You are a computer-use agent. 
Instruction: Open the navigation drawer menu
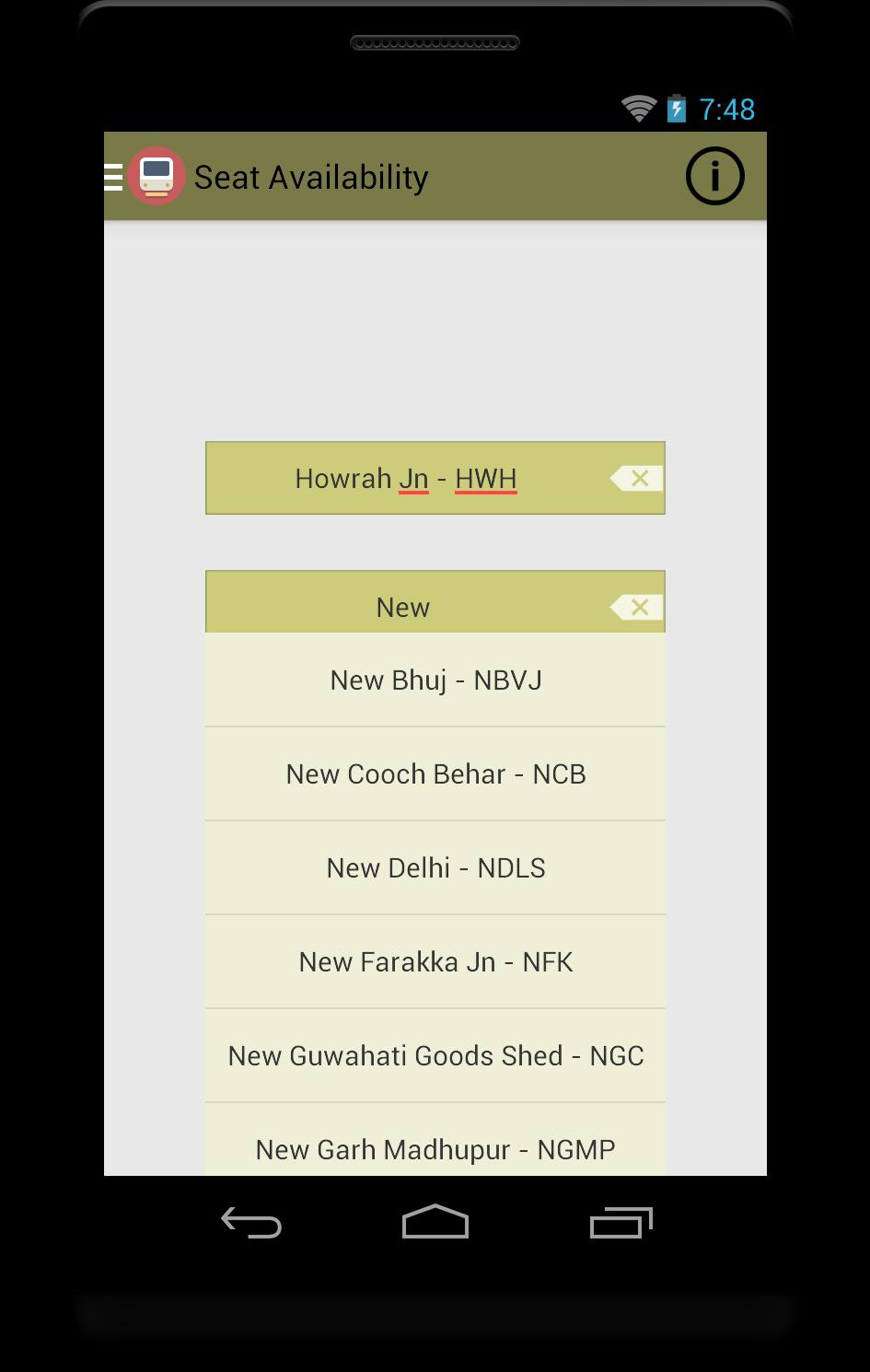point(114,176)
